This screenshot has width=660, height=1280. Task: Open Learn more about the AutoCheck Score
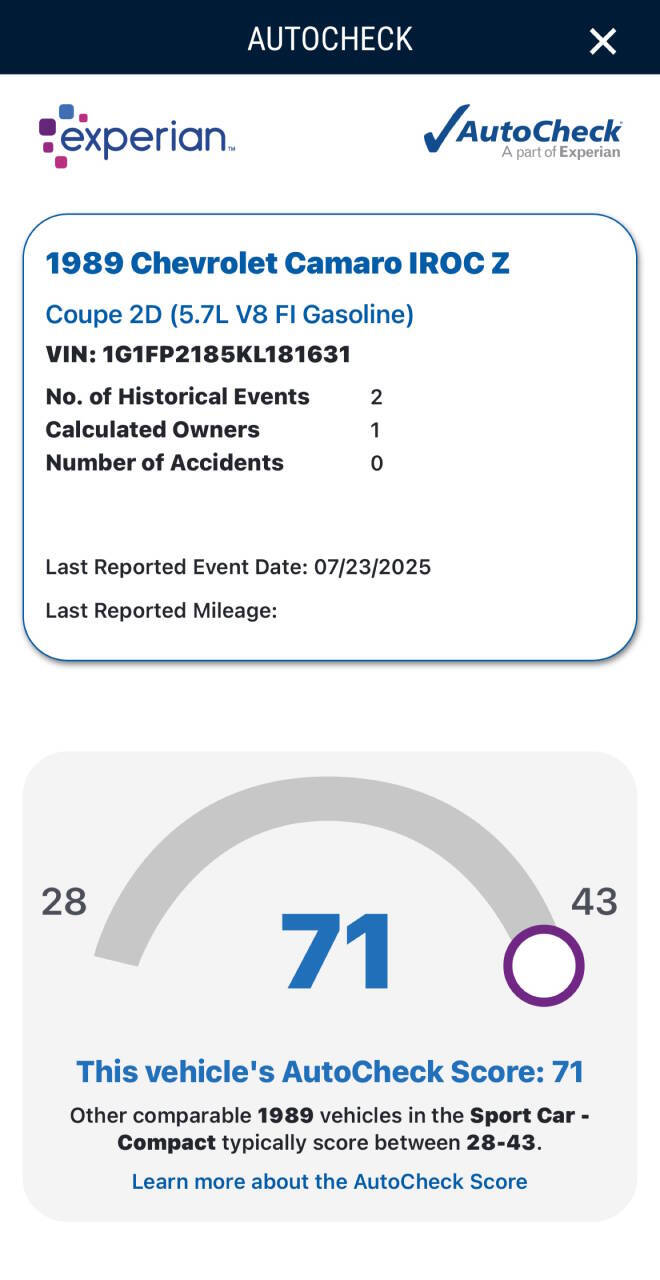point(329,1181)
